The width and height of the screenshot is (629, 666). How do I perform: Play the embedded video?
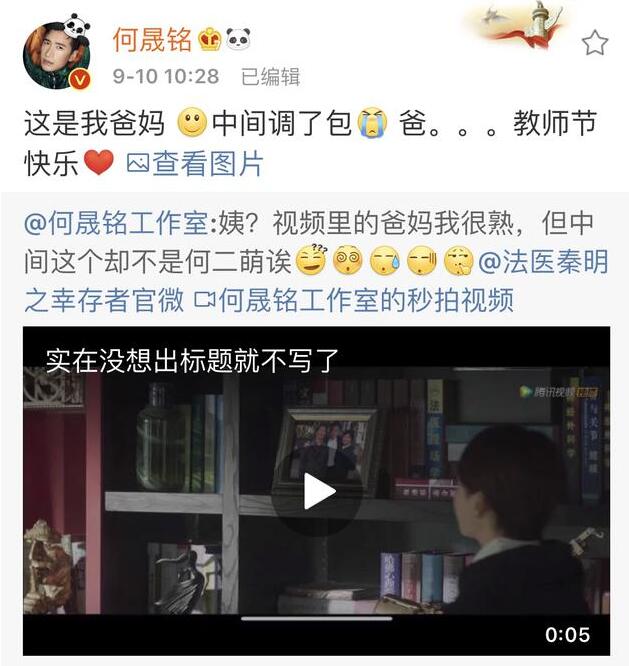coord(318,490)
